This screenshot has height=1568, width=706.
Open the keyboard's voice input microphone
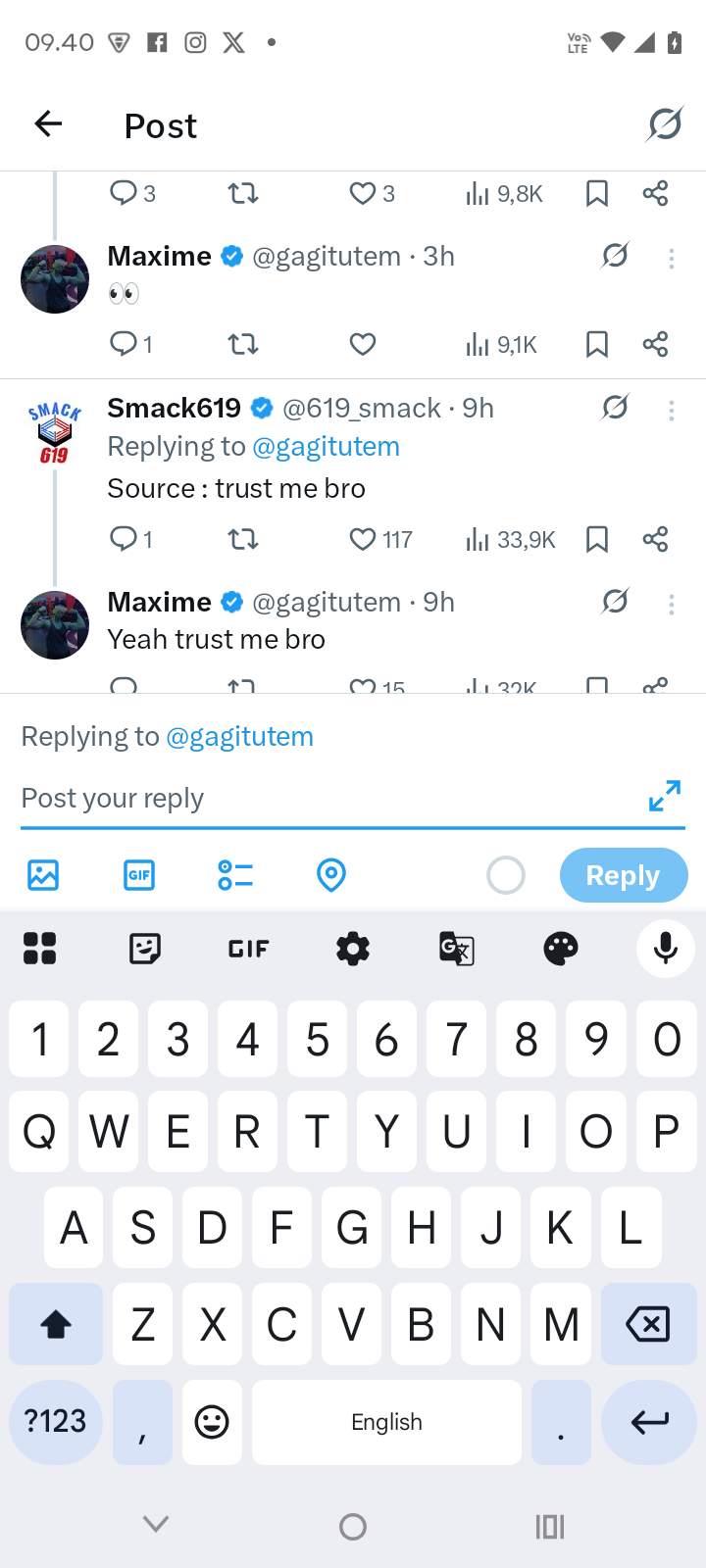(665, 948)
